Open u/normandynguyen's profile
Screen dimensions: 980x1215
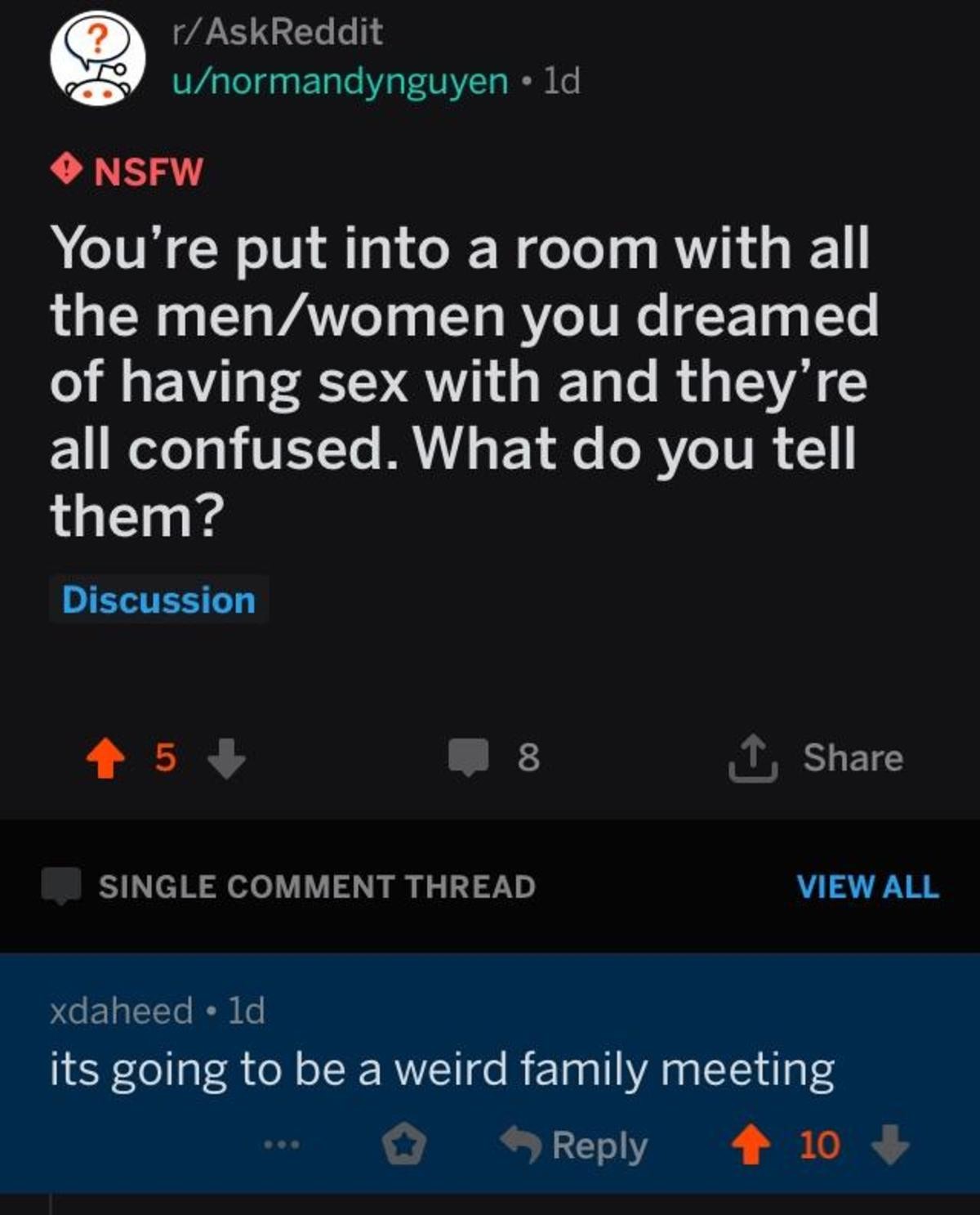pos(340,81)
